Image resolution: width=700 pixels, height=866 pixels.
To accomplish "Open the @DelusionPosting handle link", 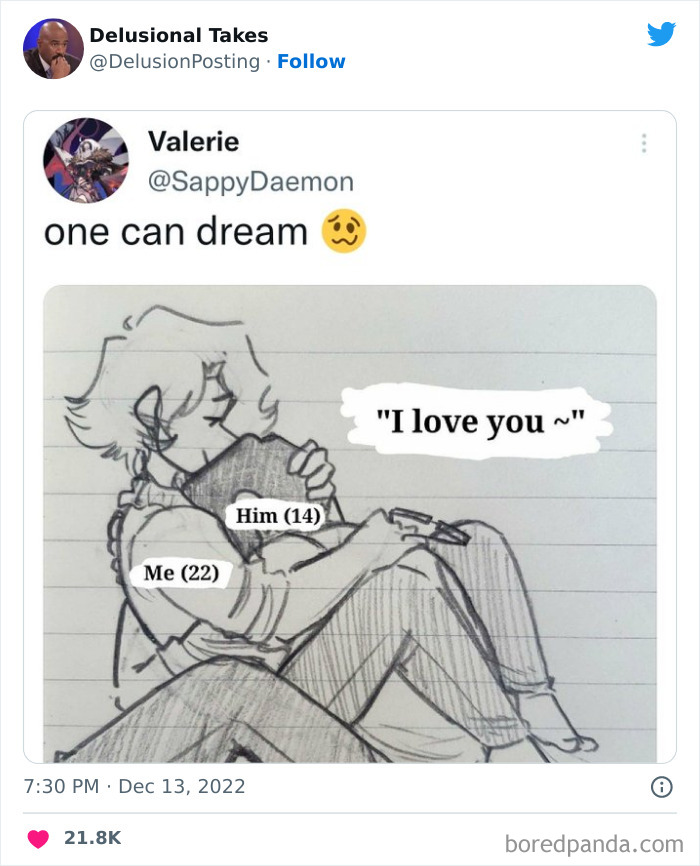I will tap(175, 61).
